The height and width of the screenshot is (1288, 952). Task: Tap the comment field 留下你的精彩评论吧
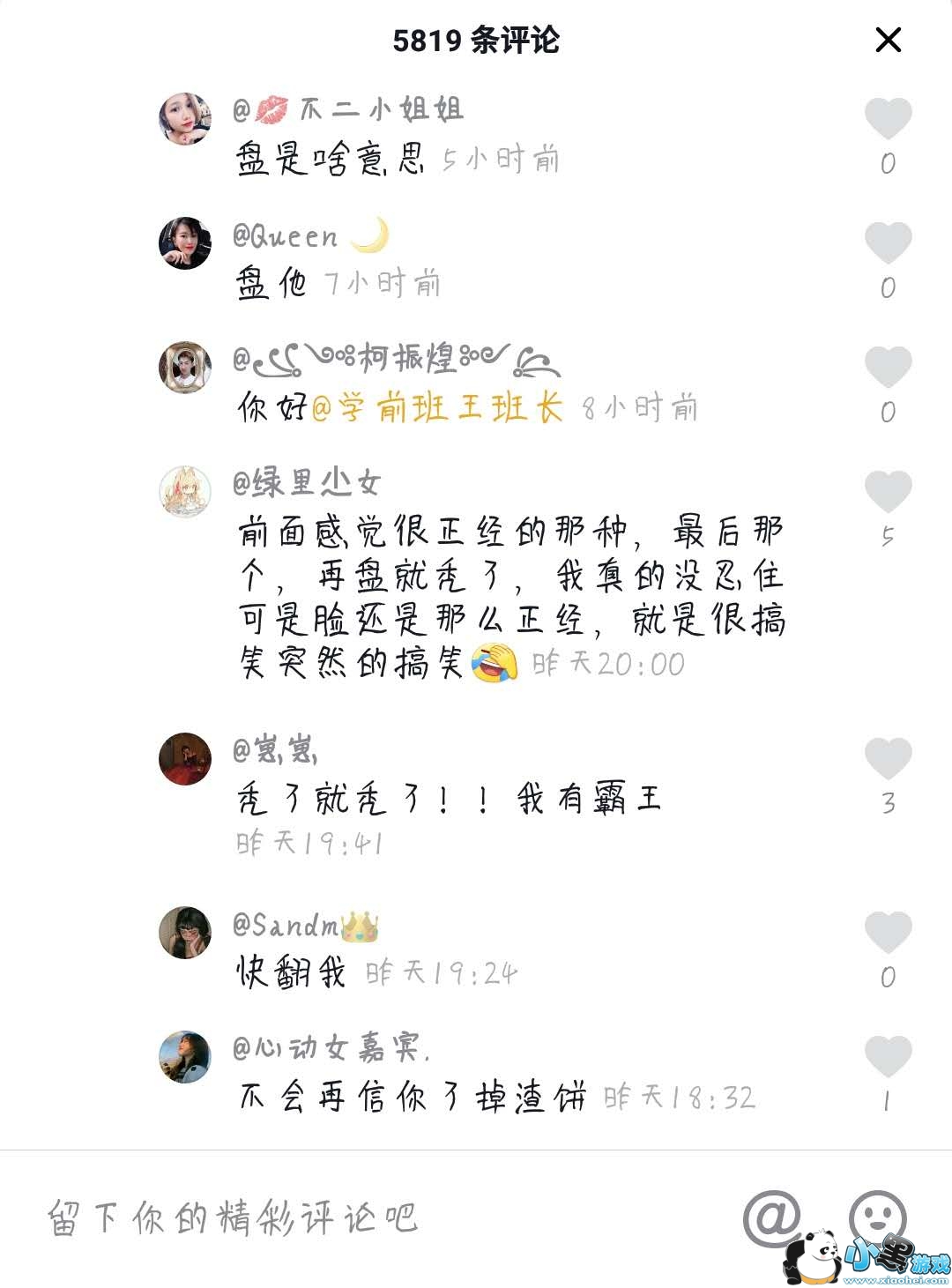pos(353,1218)
